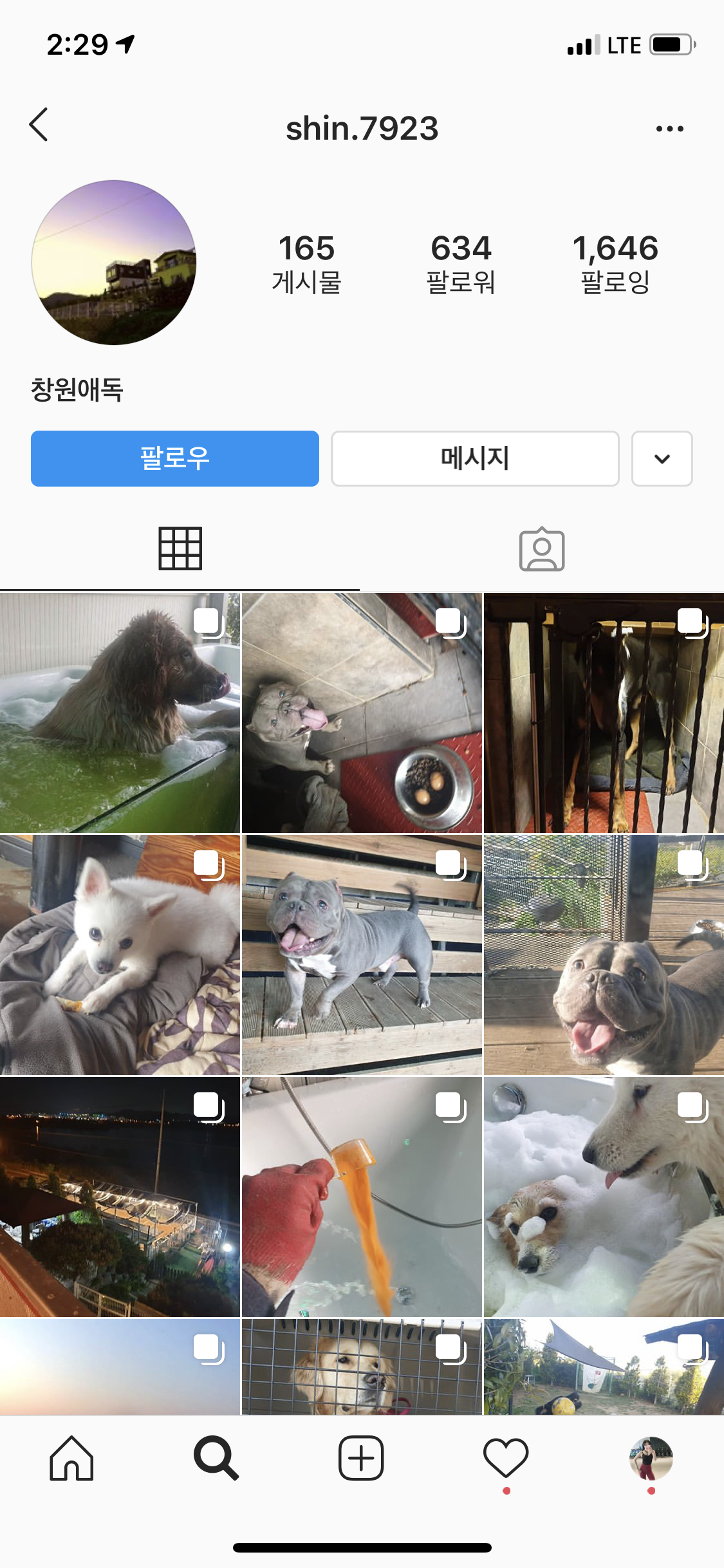Go back using the back arrow

39,125
